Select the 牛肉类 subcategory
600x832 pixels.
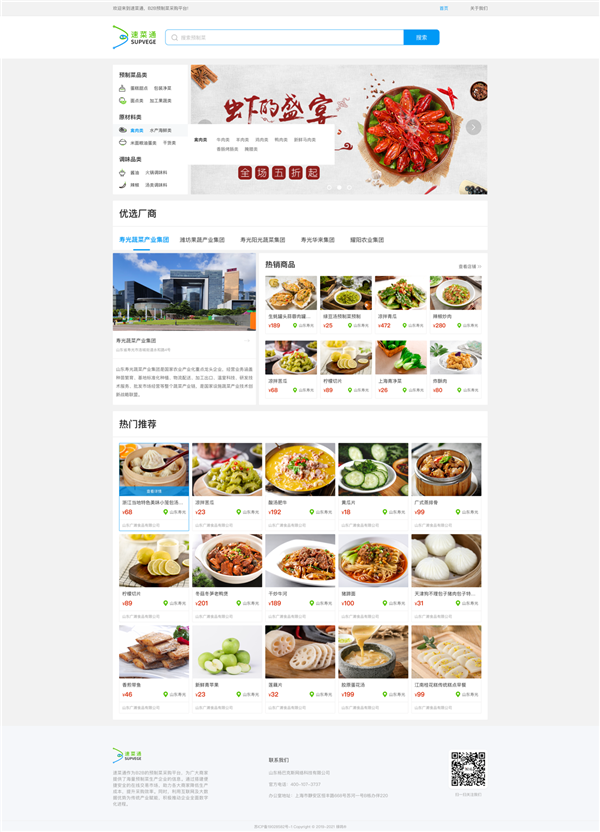222,140
